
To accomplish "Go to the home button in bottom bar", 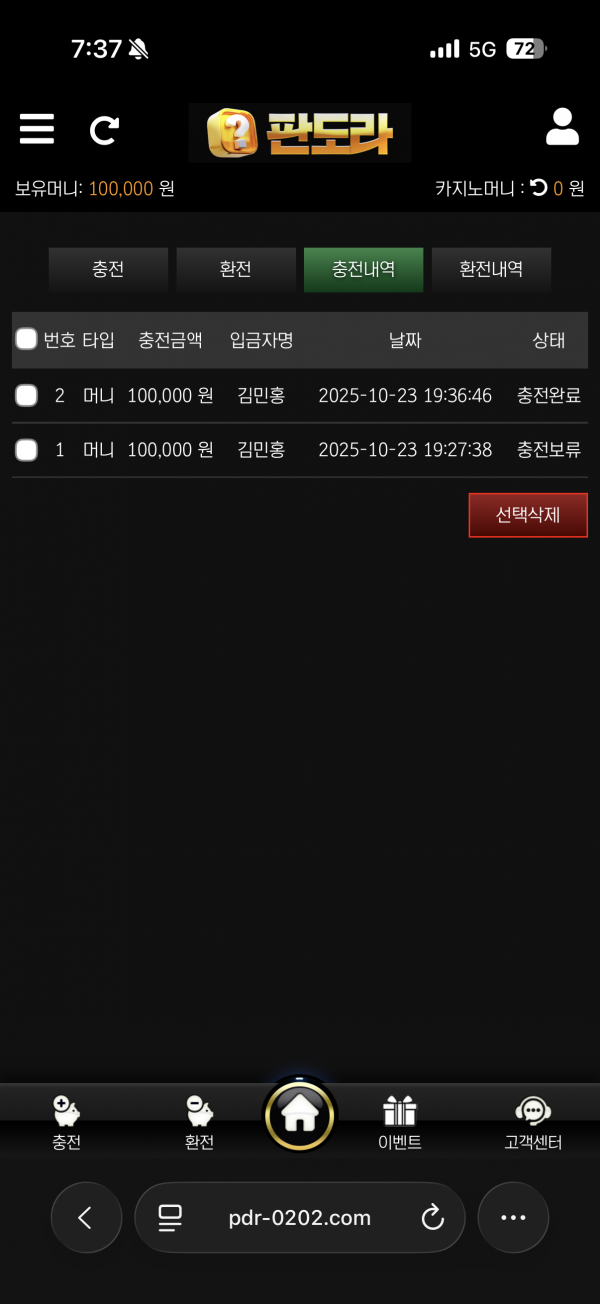I will (x=300, y=1115).
